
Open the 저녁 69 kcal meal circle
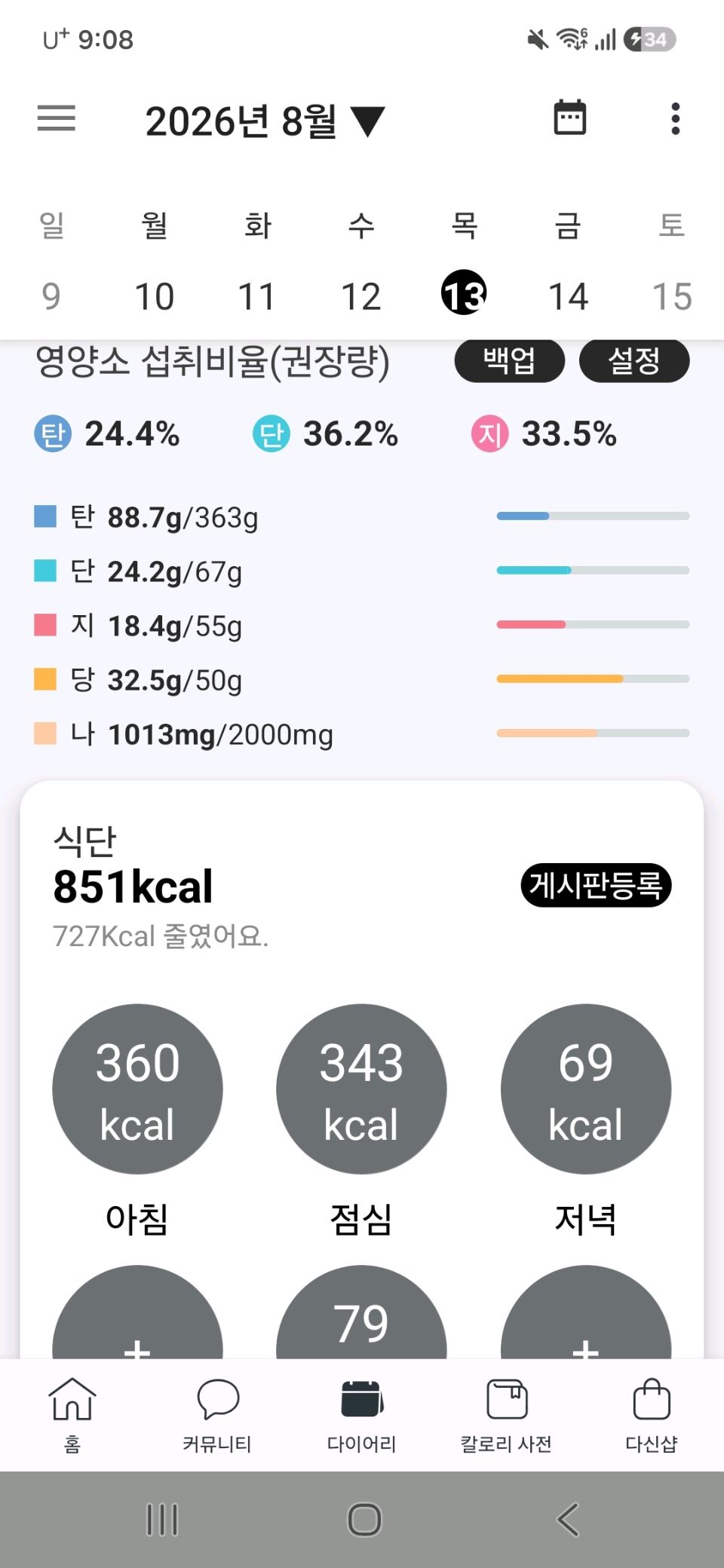586,1089
